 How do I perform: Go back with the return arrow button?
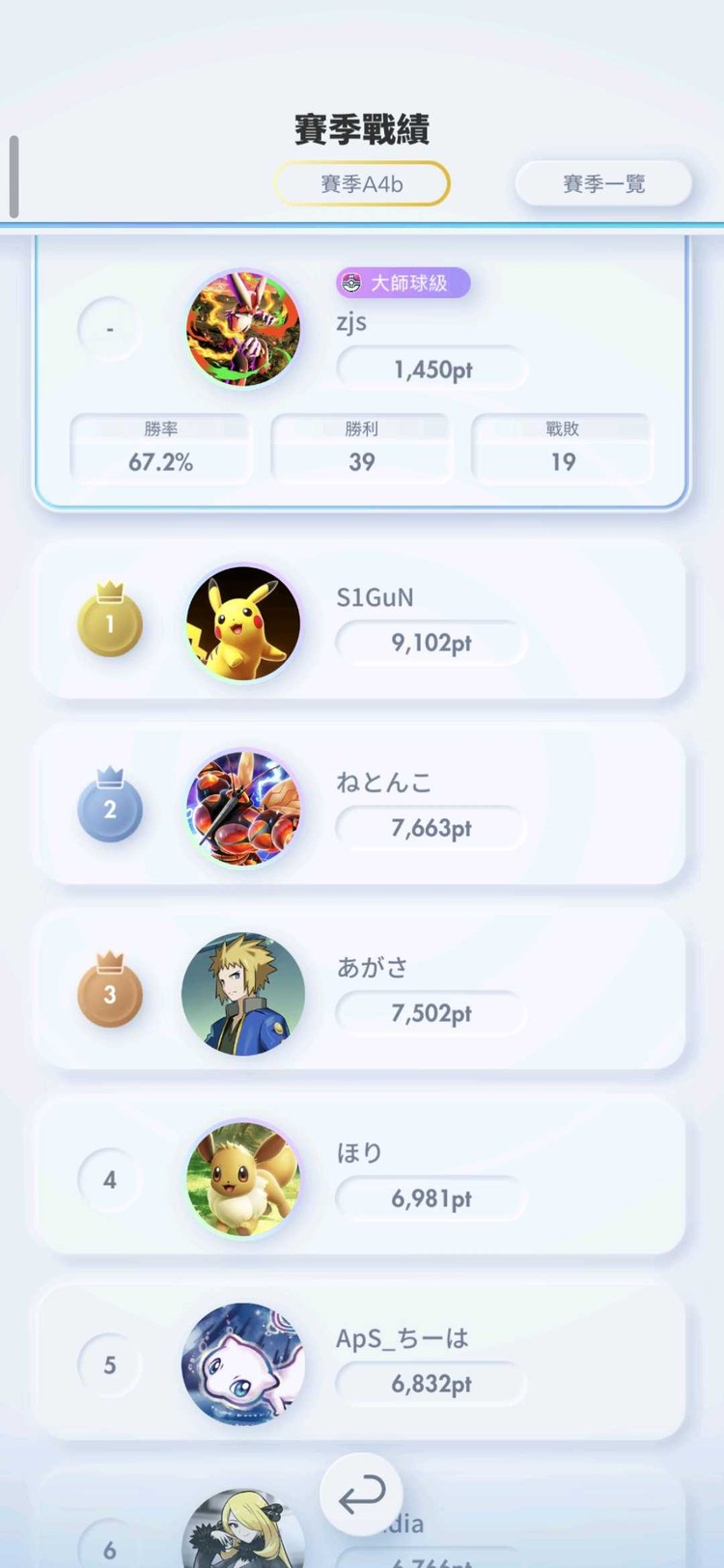[361, 1495]
